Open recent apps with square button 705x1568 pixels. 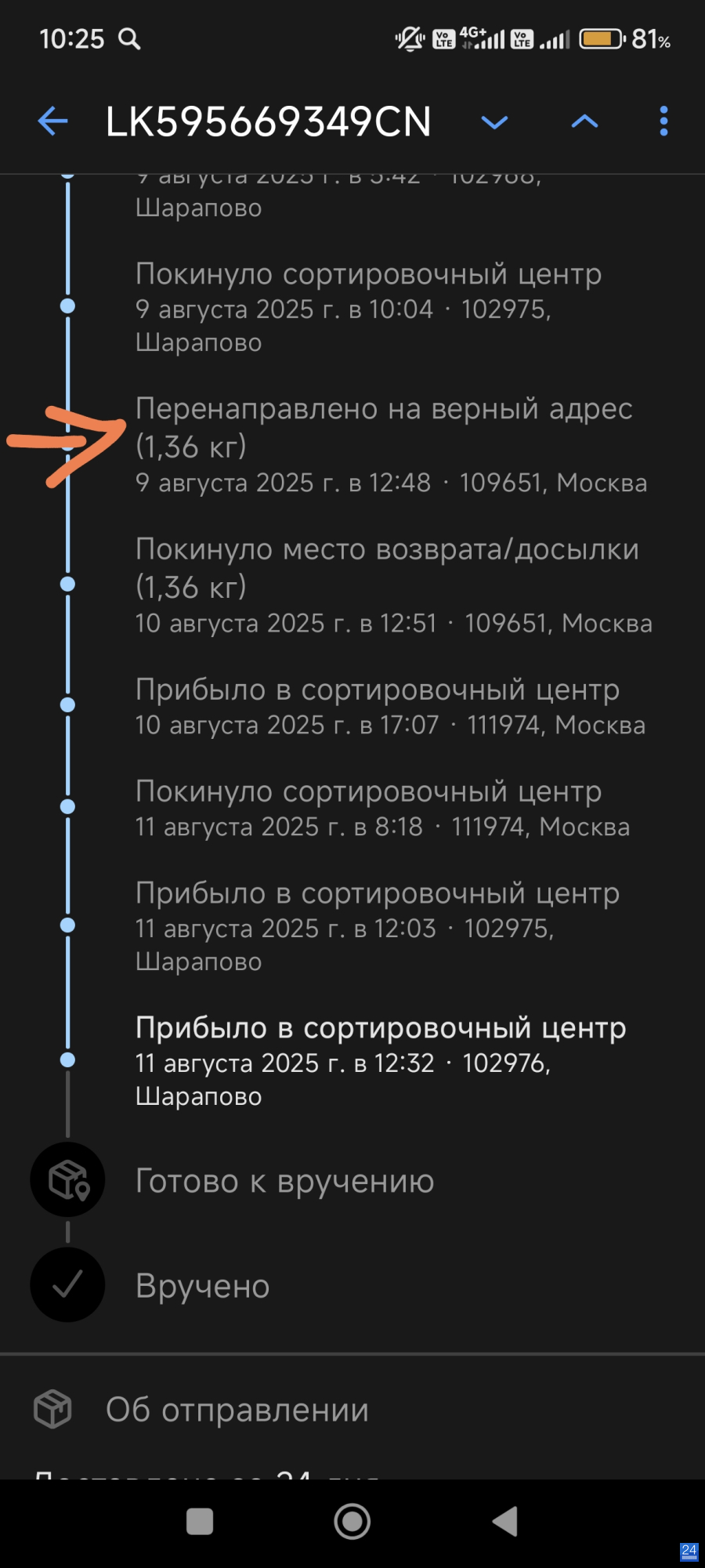click(x=200, y=1522)
